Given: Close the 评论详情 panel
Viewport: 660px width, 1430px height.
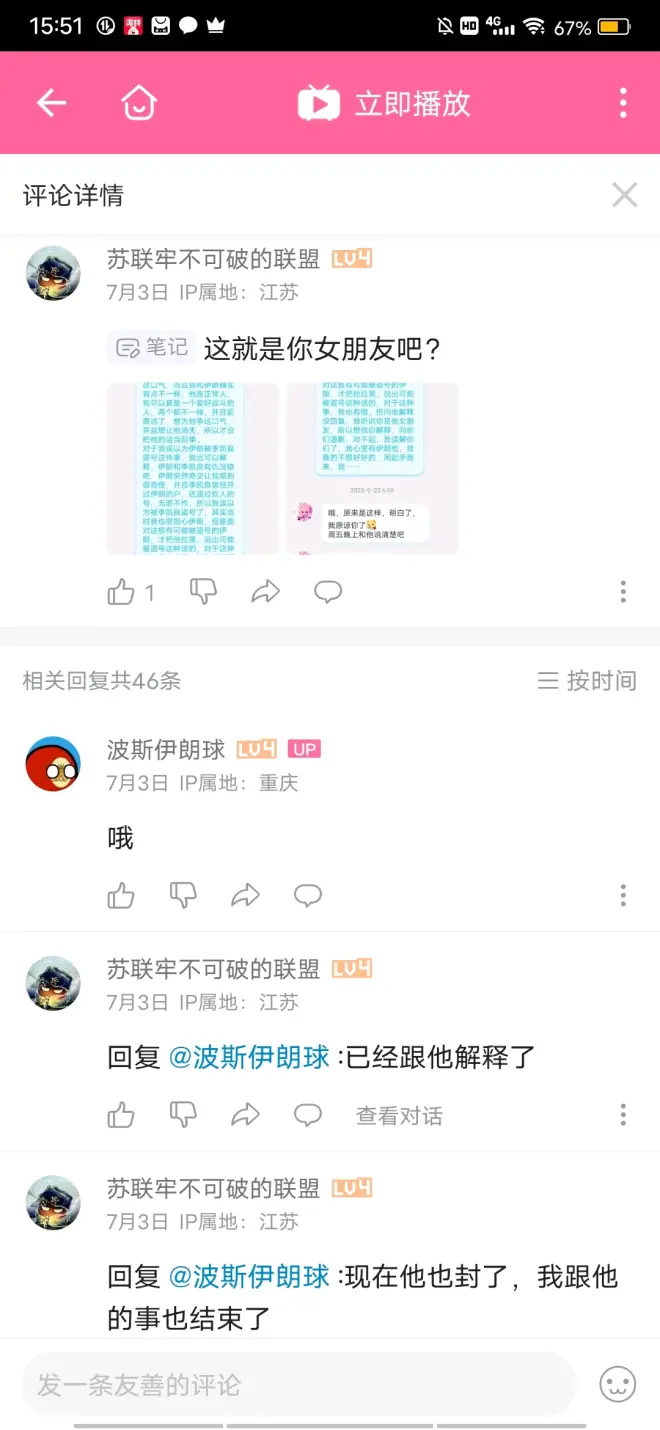Looking at the screenshot, I should pos(625,195).
